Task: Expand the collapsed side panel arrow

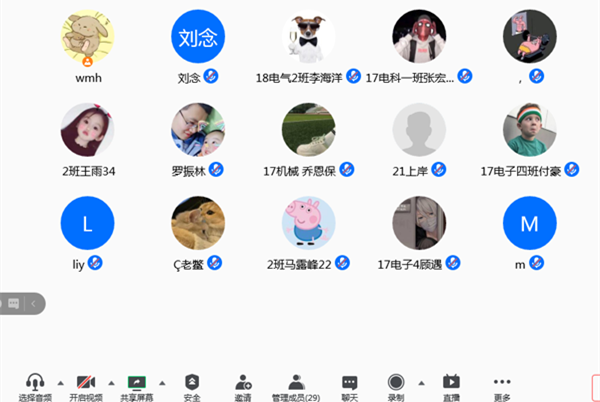Action: point(33,302)
